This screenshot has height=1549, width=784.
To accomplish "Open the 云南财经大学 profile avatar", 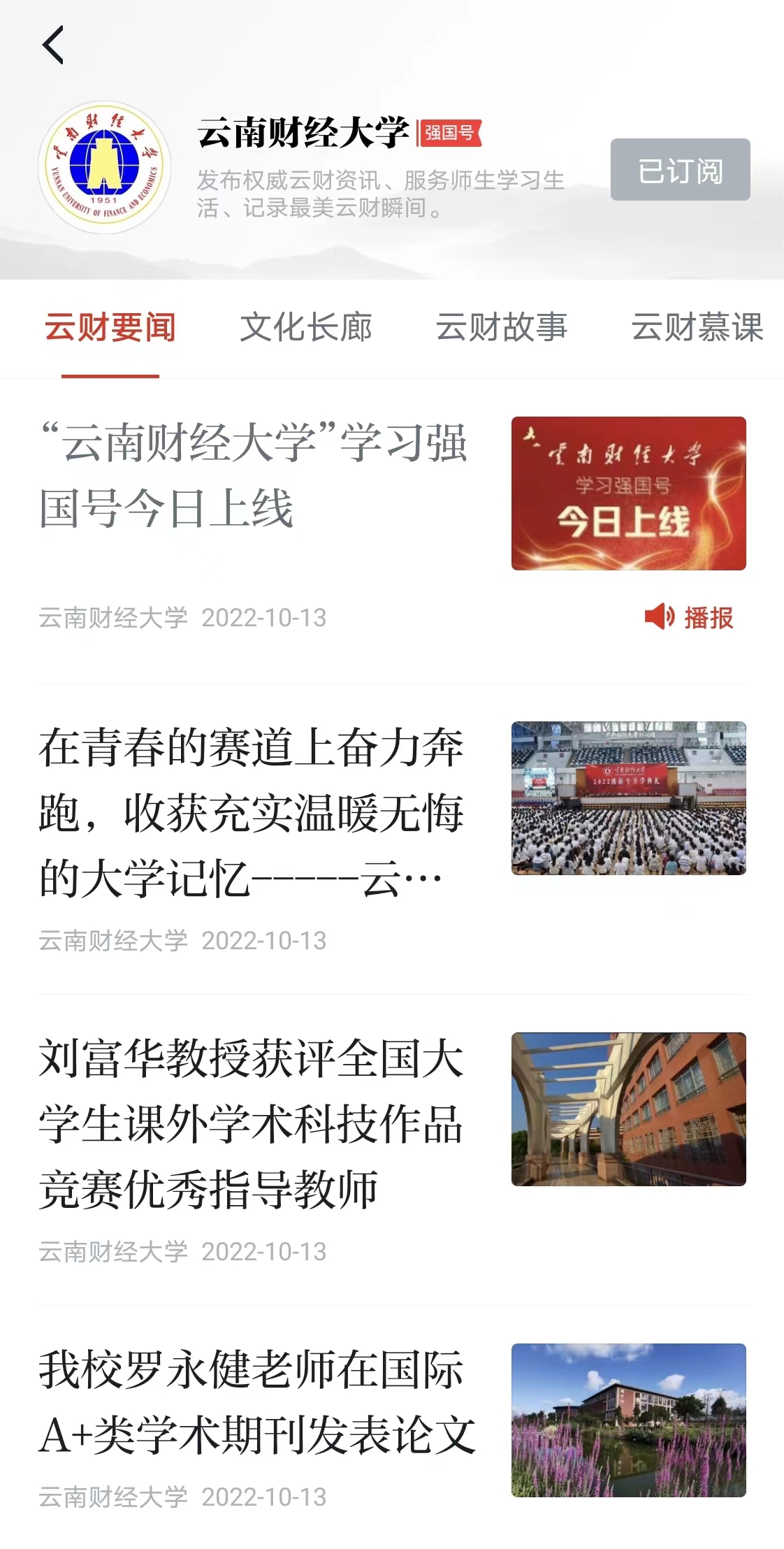I will (x=105, y=167).
